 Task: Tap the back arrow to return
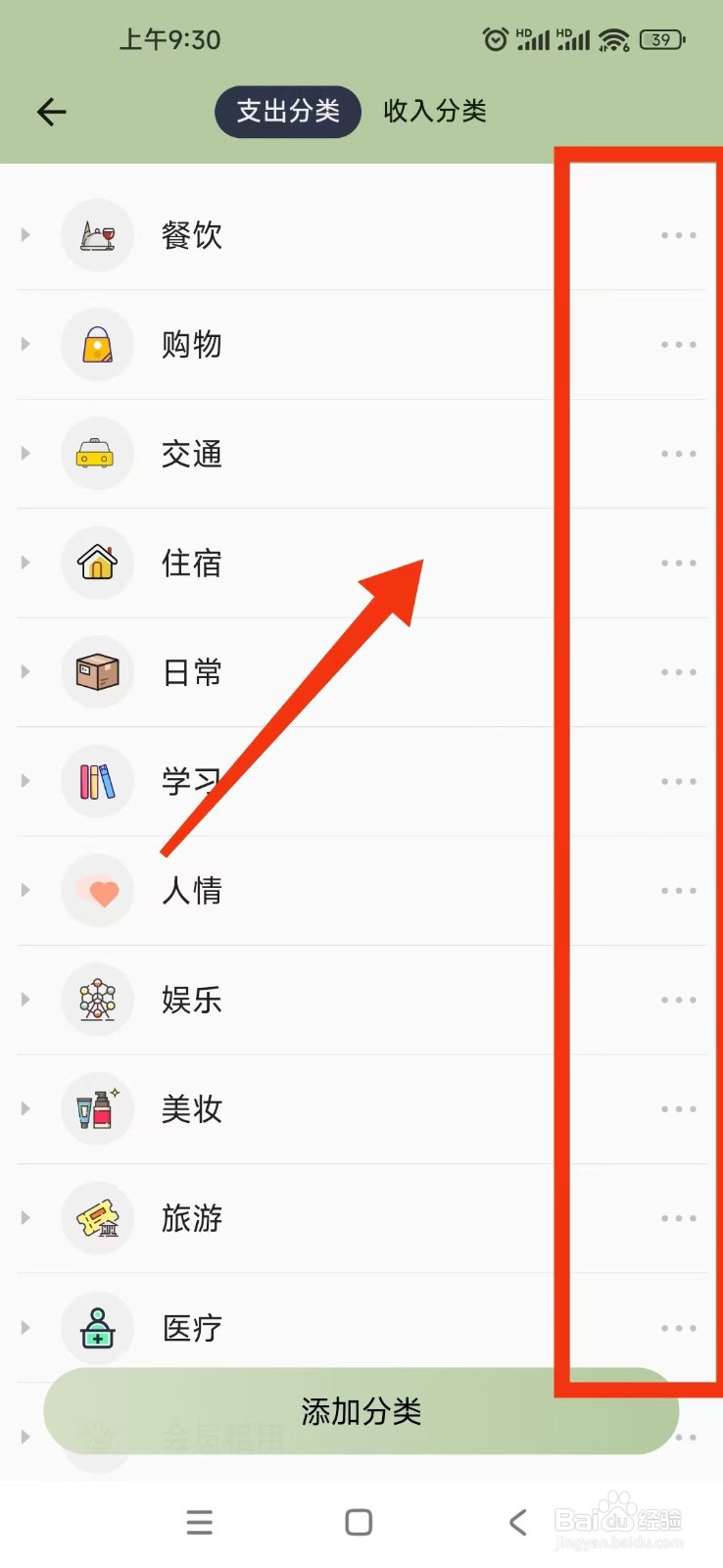51,112
